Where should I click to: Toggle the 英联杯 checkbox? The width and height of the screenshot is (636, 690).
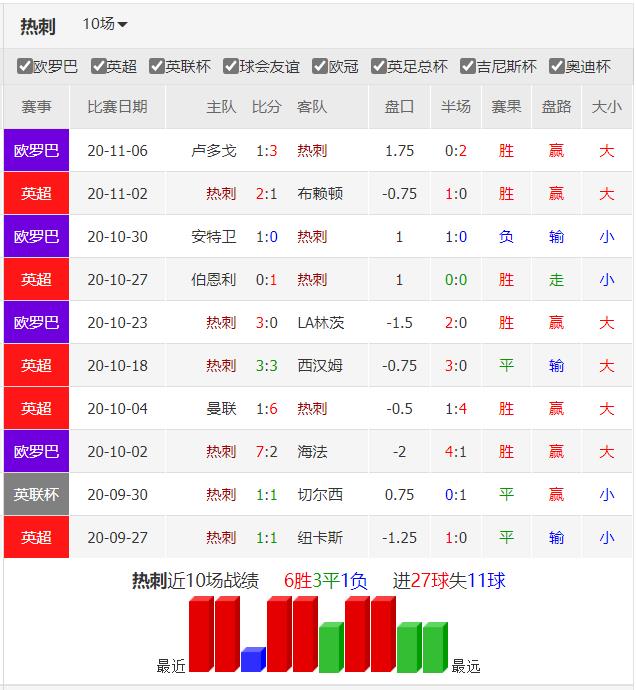pyautogui.click(x=157, y=66)
